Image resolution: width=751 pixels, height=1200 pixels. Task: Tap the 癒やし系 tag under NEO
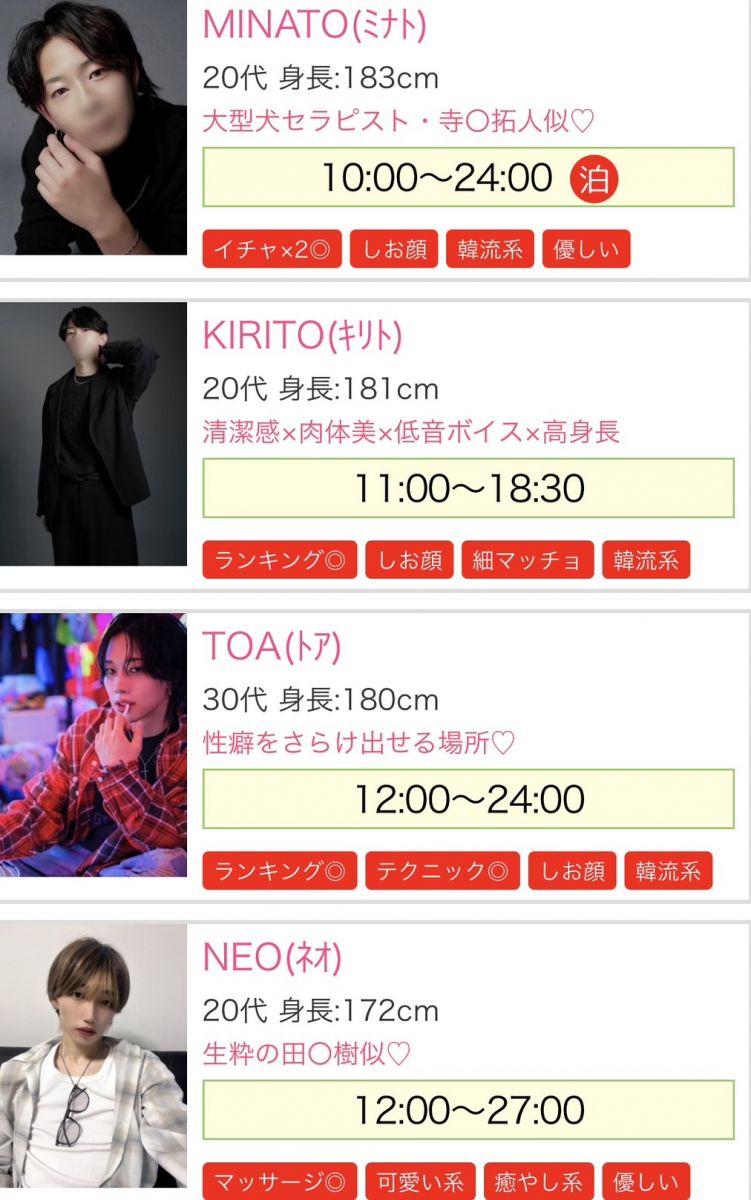coord(539,1182)
